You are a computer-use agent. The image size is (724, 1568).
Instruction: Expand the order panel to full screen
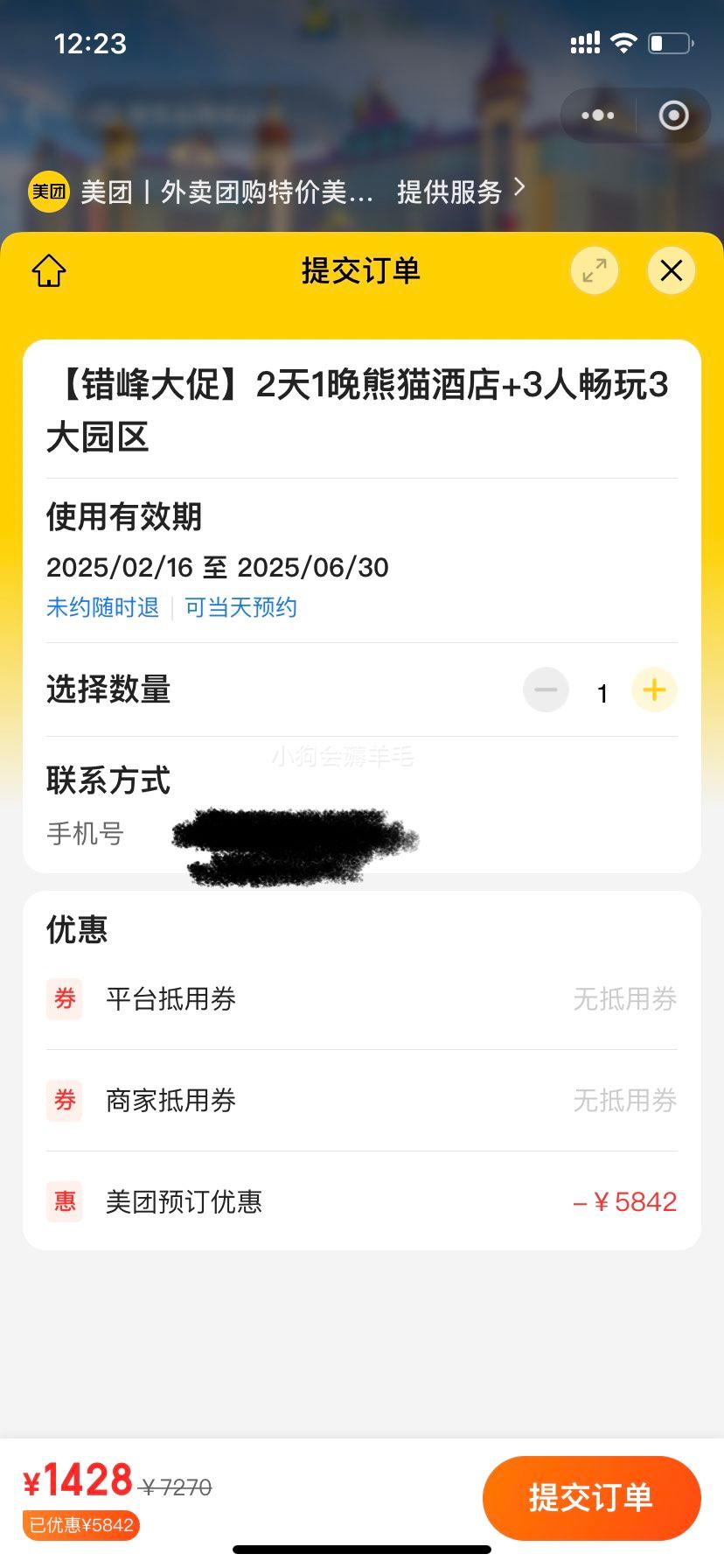(595, 270)
